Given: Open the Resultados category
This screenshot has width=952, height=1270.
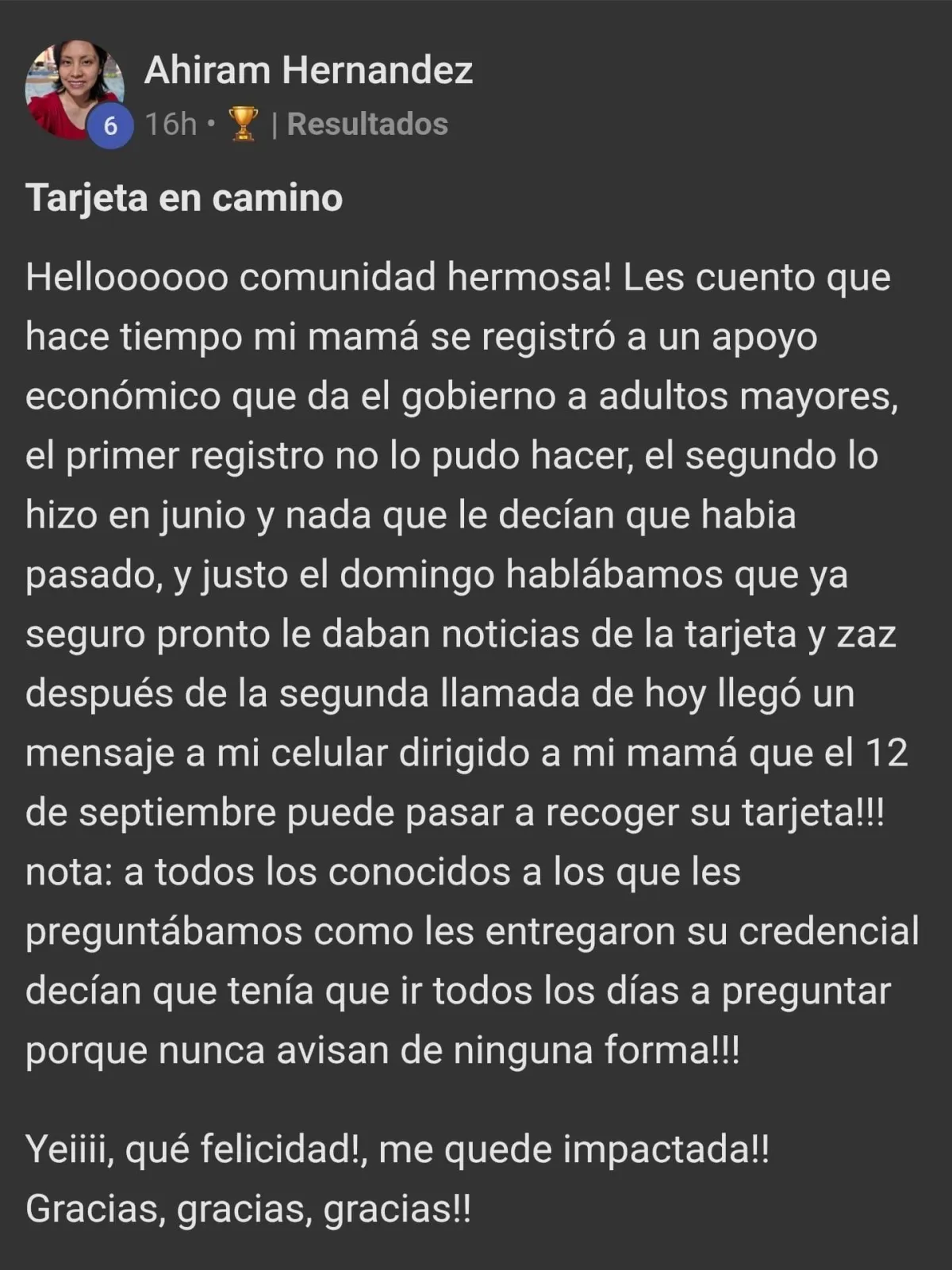Looking at the screenshot, I should click(367, 125).
